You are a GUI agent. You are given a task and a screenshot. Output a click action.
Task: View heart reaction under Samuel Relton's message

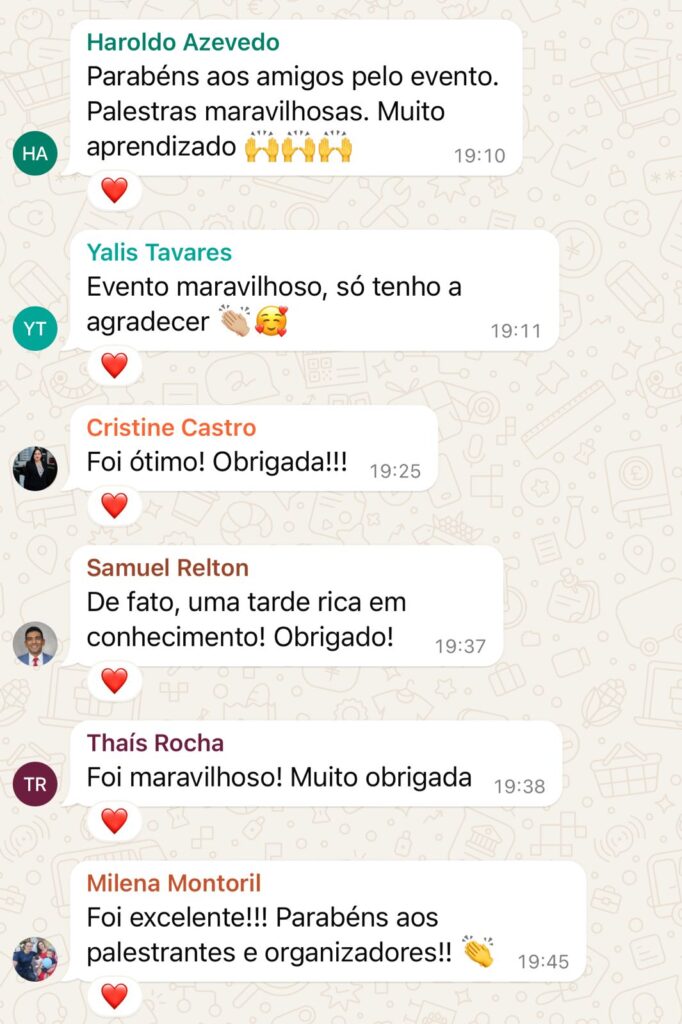114,680
